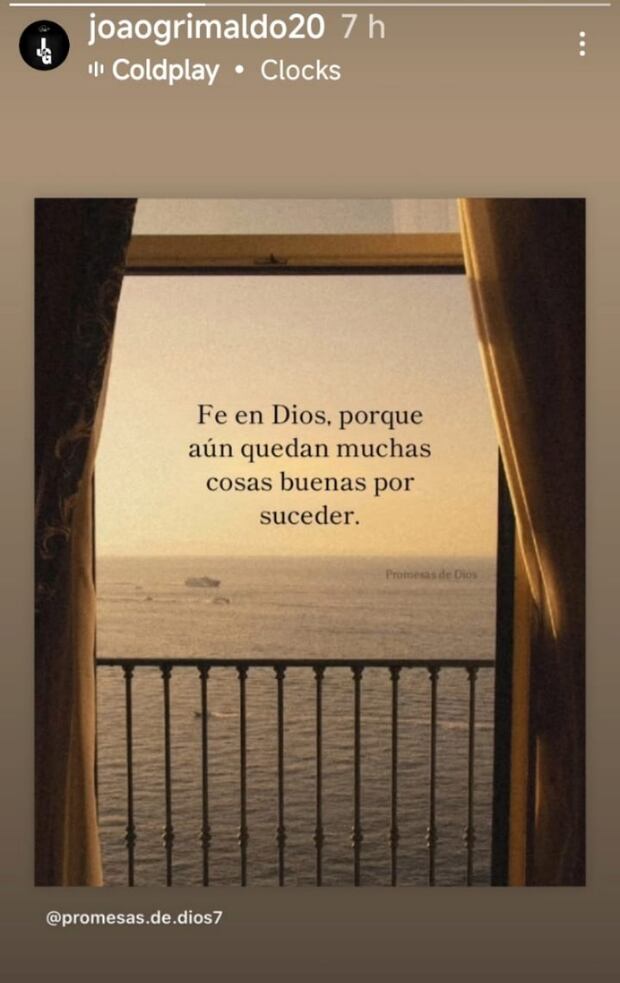Open joaogrimaldo20 username link

pyautogui.click(x=206, y=27)
